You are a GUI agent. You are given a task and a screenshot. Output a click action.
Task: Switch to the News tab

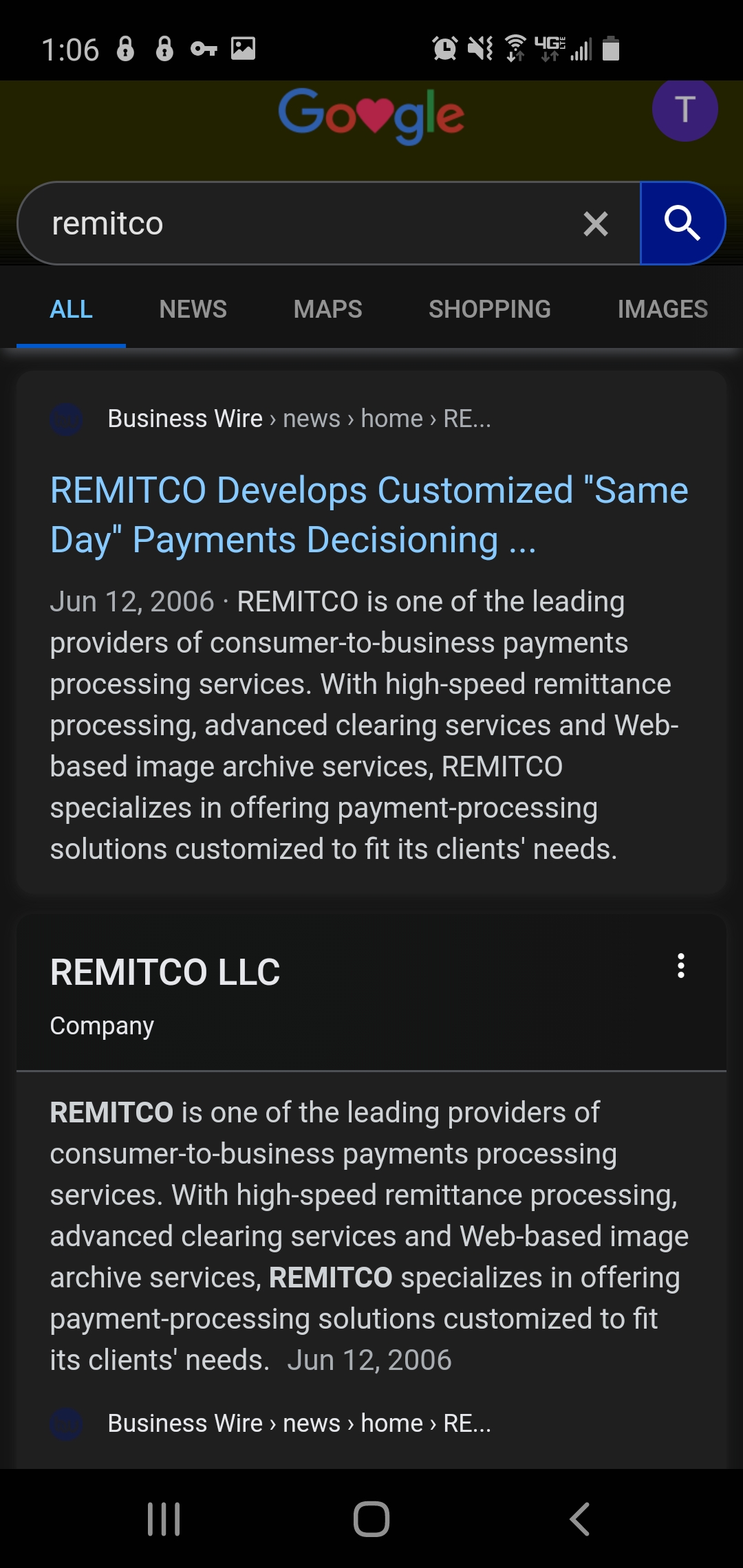193,309
